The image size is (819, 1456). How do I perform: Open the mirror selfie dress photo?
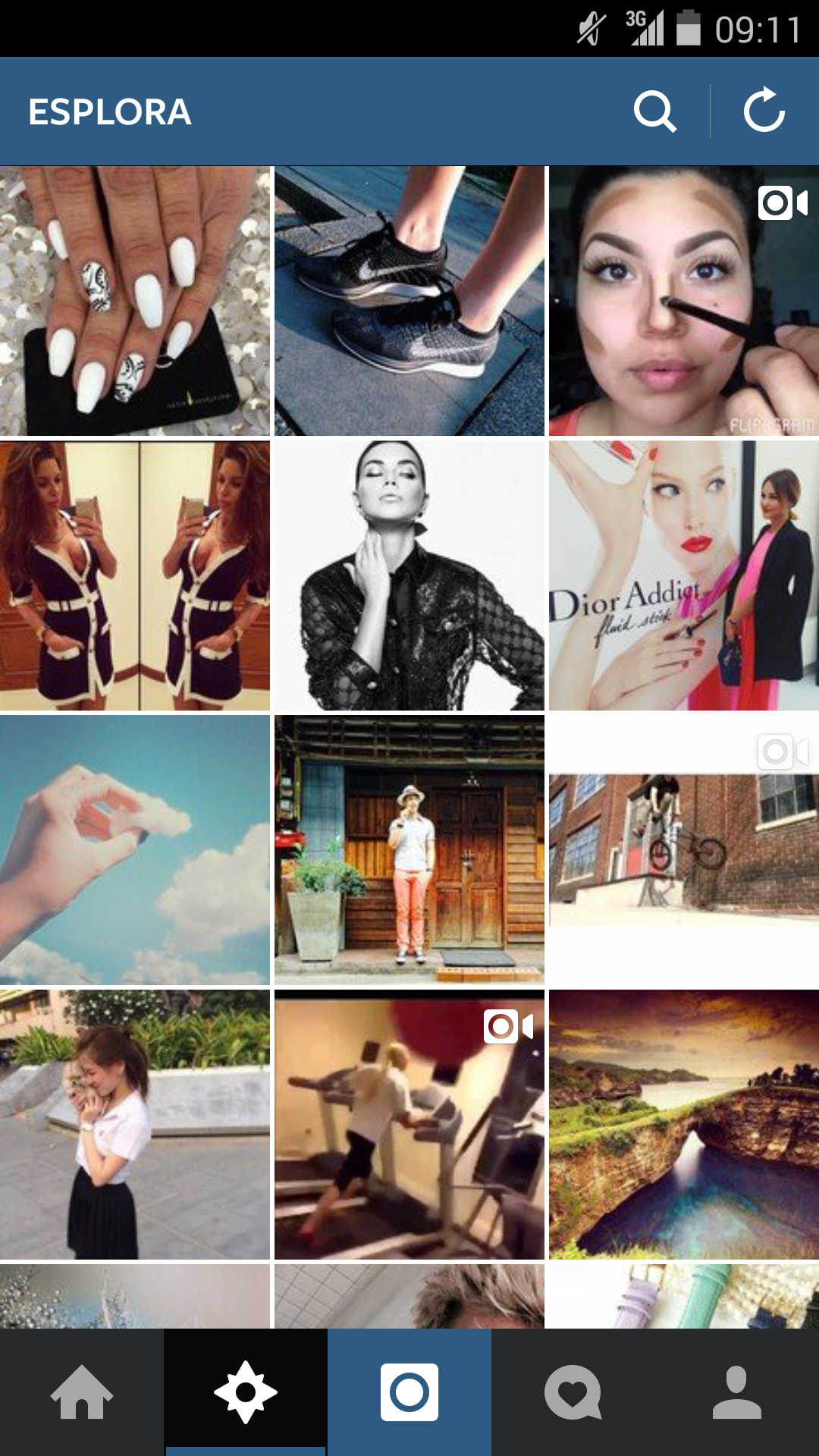click(135, 576)
